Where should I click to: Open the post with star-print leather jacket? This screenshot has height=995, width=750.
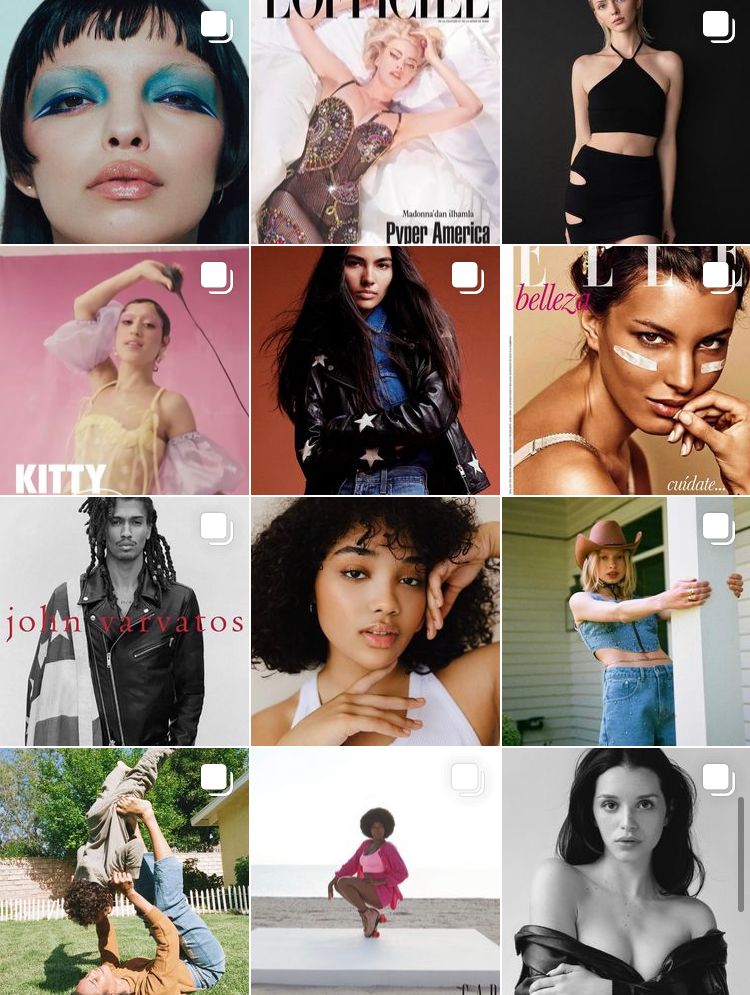[x=375, y=371]
